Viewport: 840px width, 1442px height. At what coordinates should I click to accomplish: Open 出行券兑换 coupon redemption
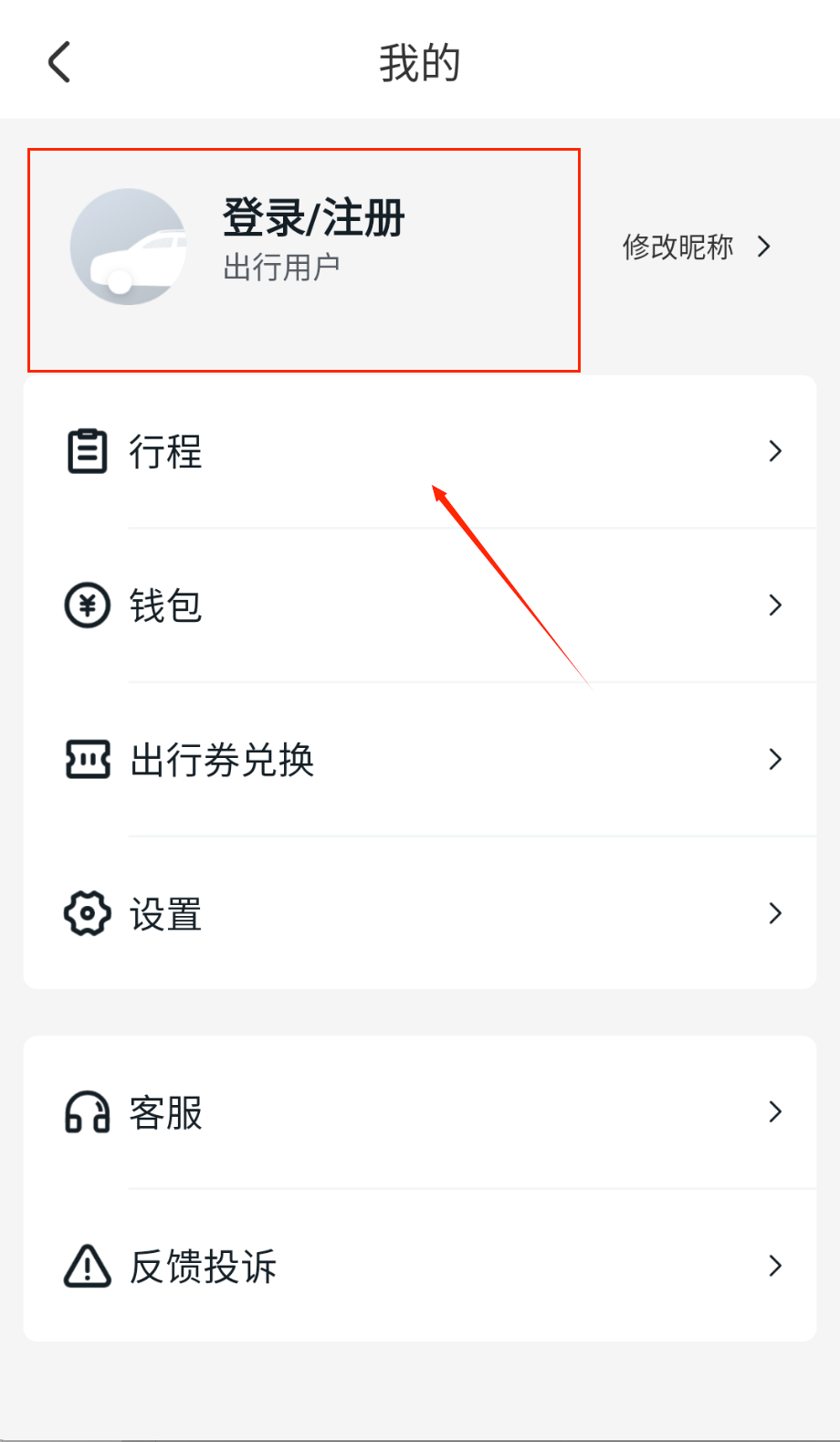click(420, 760)
